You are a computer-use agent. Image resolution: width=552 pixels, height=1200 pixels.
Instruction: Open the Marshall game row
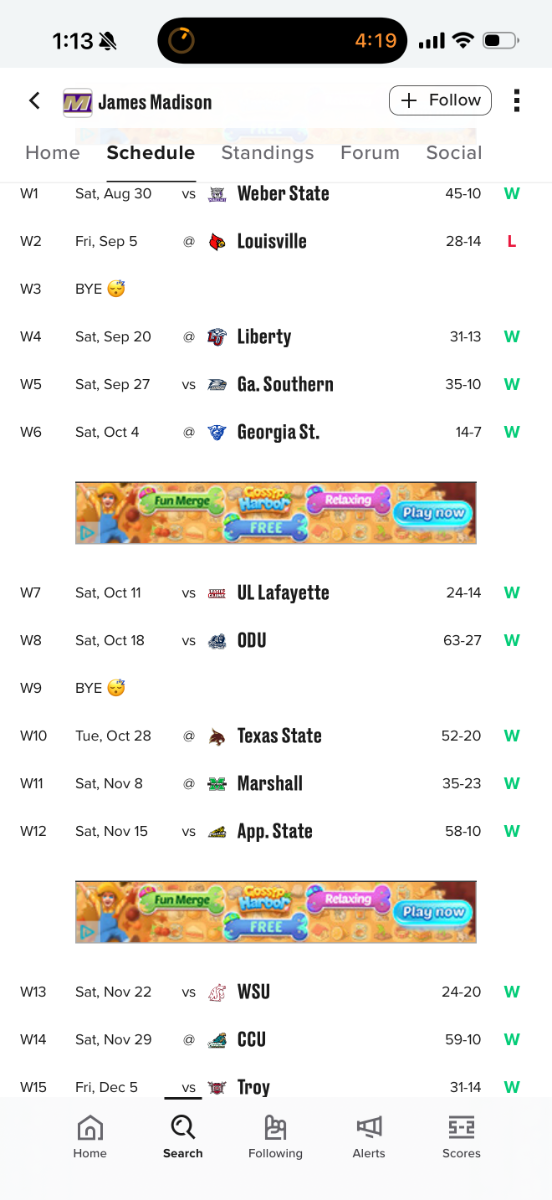point(276,783)
